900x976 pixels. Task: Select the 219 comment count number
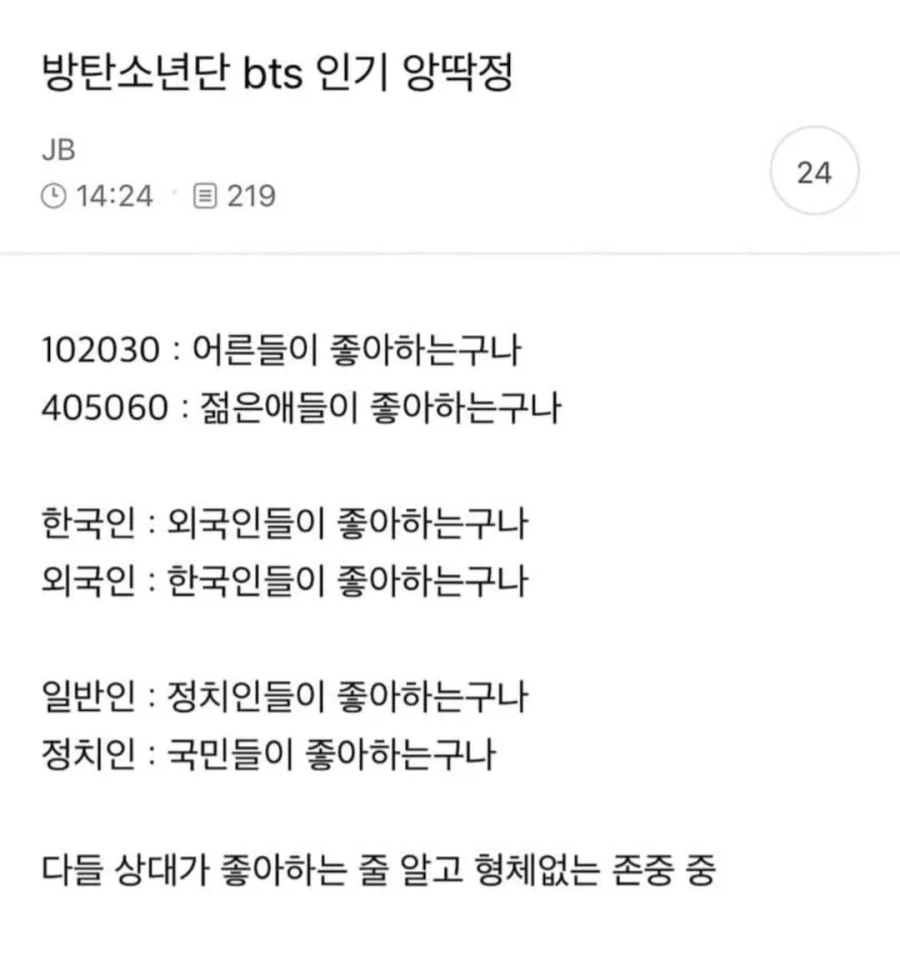point(248,196)
